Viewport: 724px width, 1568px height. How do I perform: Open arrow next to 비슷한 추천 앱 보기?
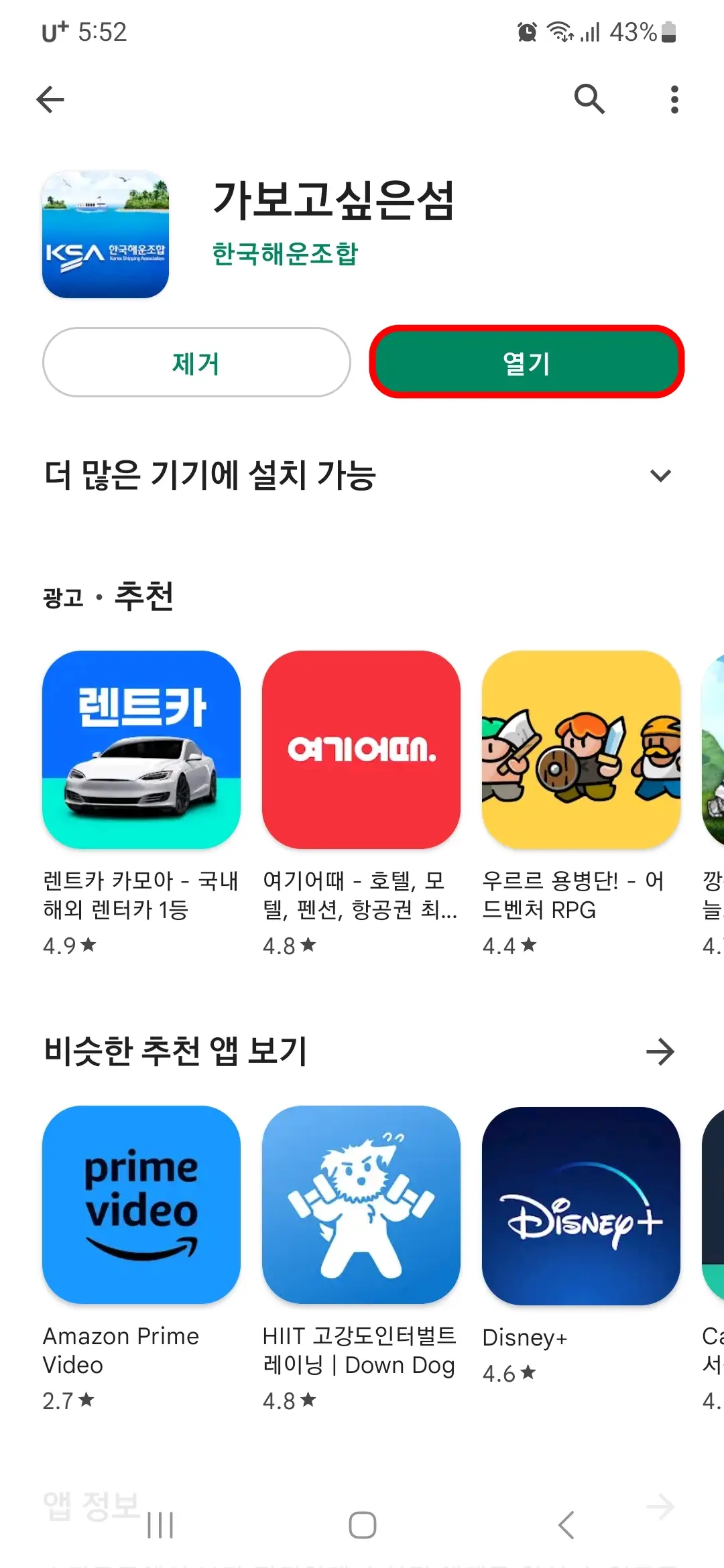661,1052
